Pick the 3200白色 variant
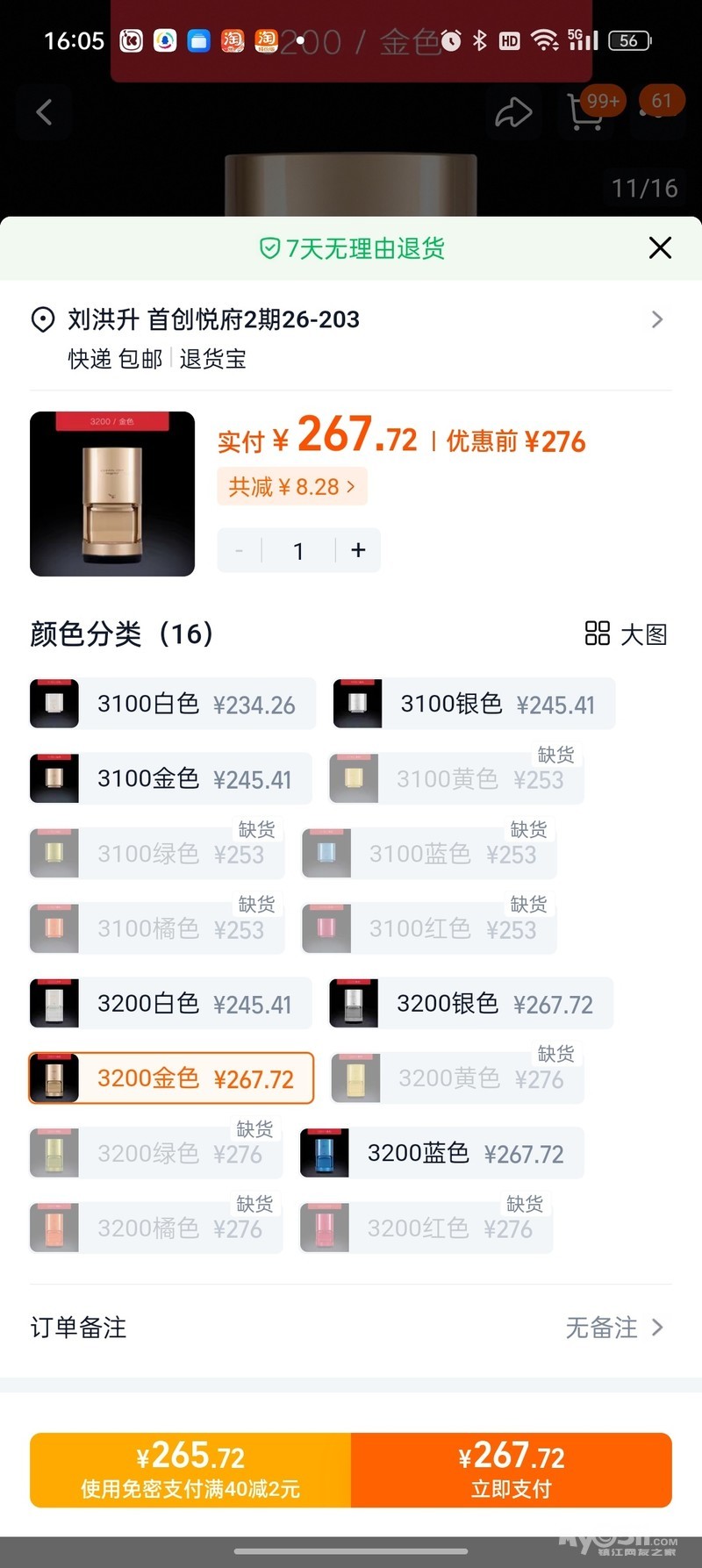This screenshot has height=1568, width=702. click(171, 1004)
